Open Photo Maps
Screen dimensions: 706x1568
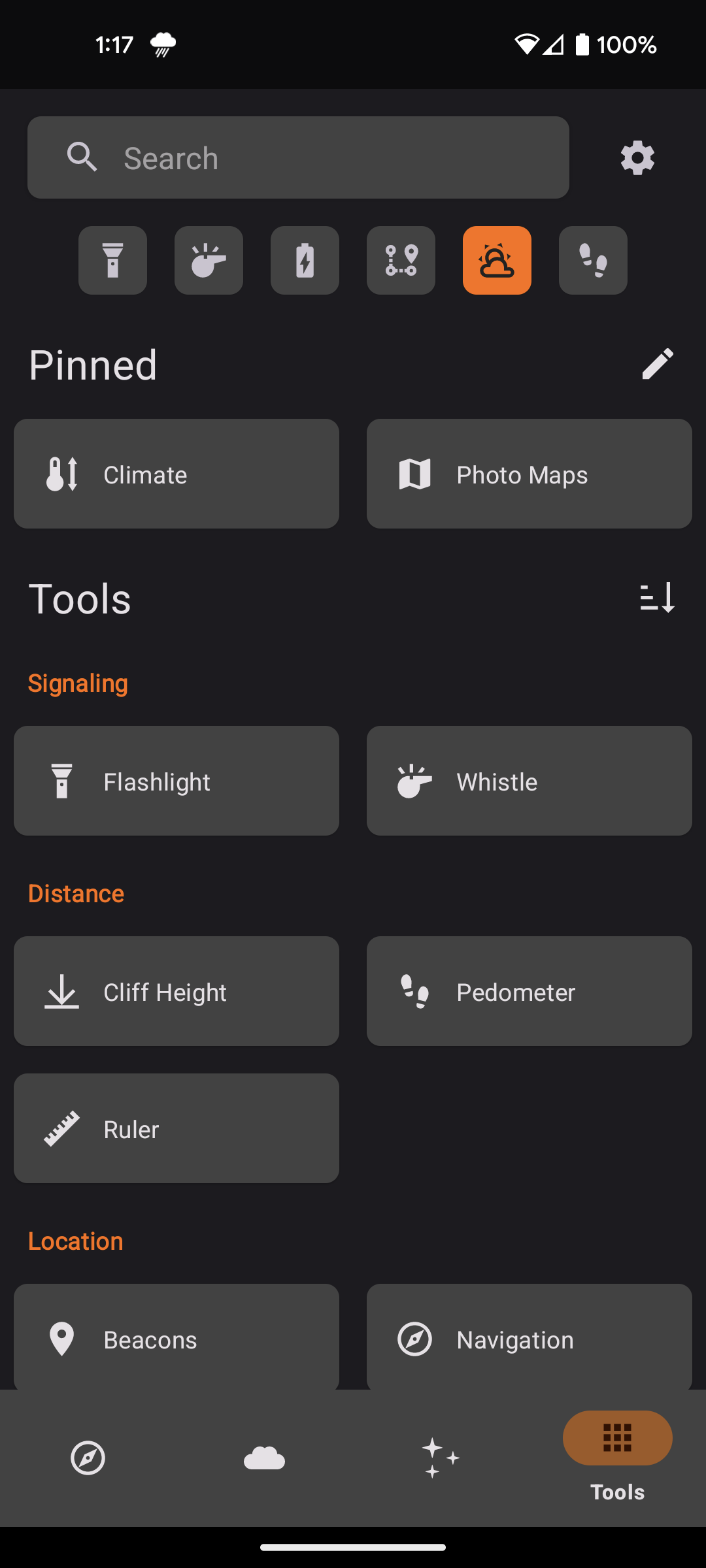coord(529,474)
